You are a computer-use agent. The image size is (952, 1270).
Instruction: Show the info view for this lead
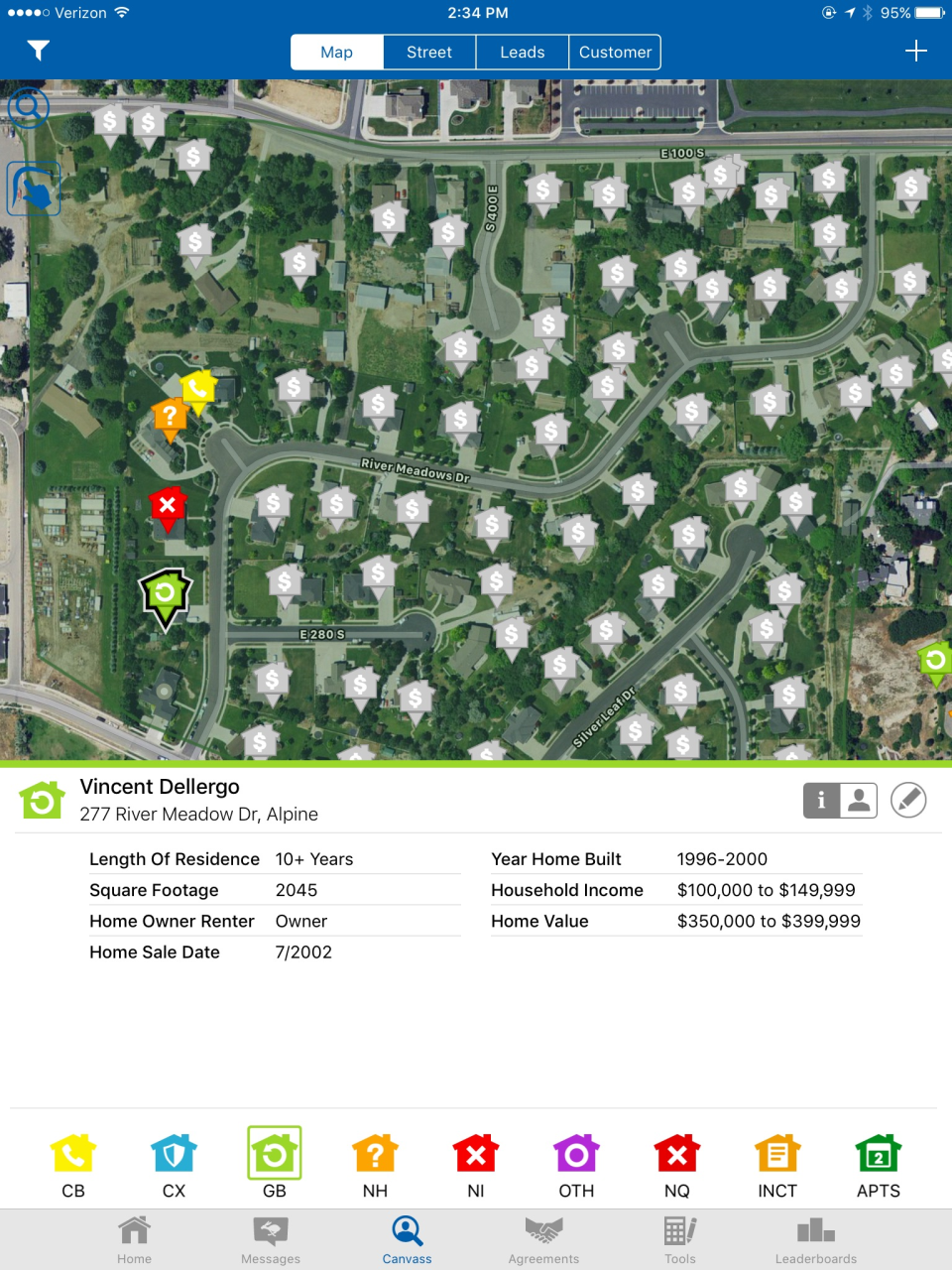[821, 800]
